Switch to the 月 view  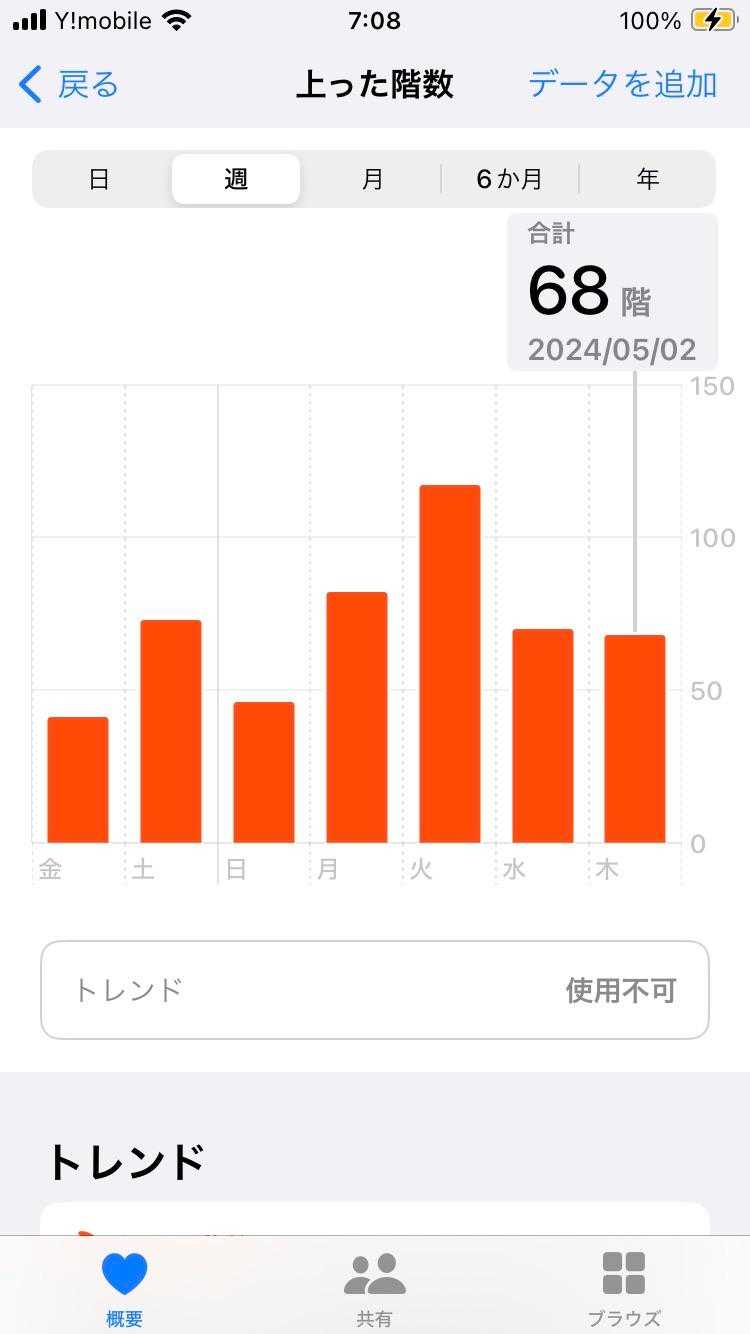coord(373,180)
